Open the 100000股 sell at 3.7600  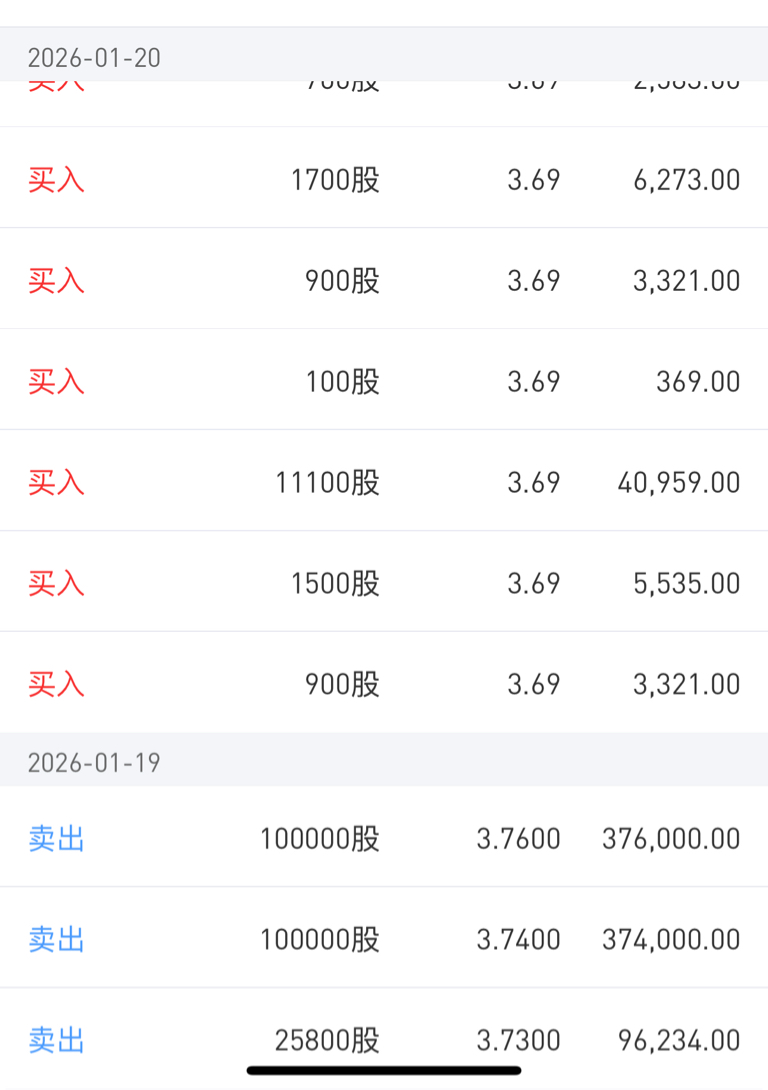tap(384, 838)
